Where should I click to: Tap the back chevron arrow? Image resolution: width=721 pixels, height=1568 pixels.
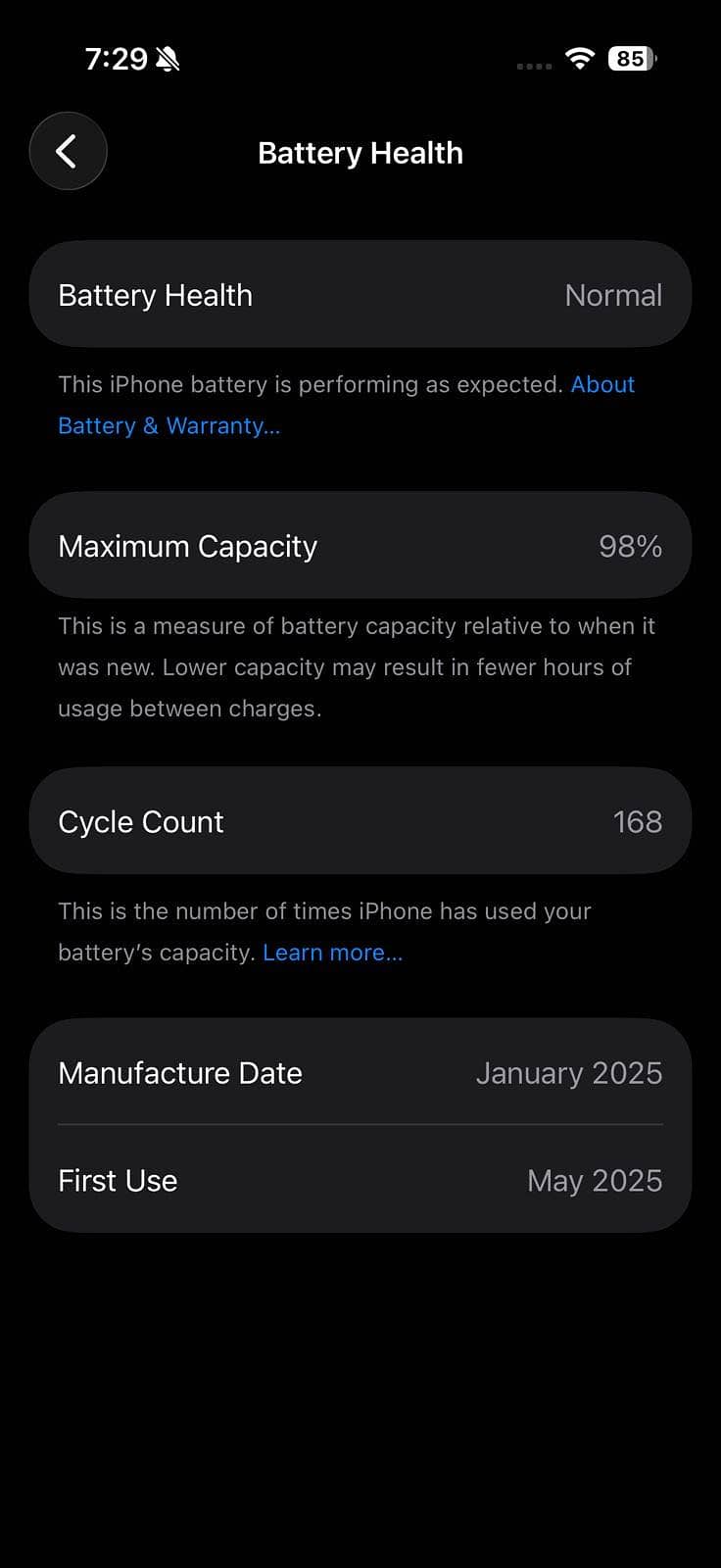point(68,152)
